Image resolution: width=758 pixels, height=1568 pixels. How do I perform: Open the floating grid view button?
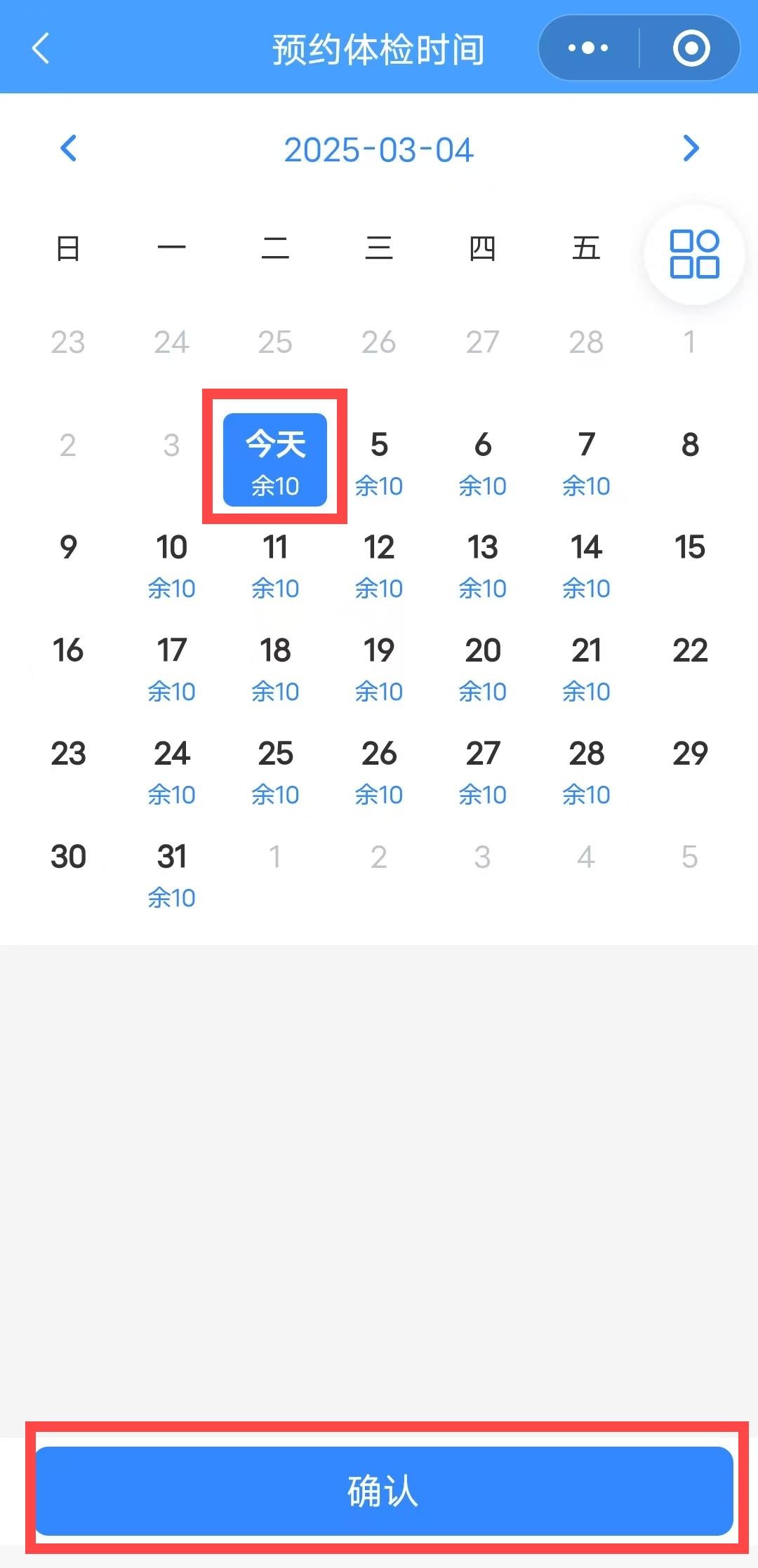tap(694, 254)
